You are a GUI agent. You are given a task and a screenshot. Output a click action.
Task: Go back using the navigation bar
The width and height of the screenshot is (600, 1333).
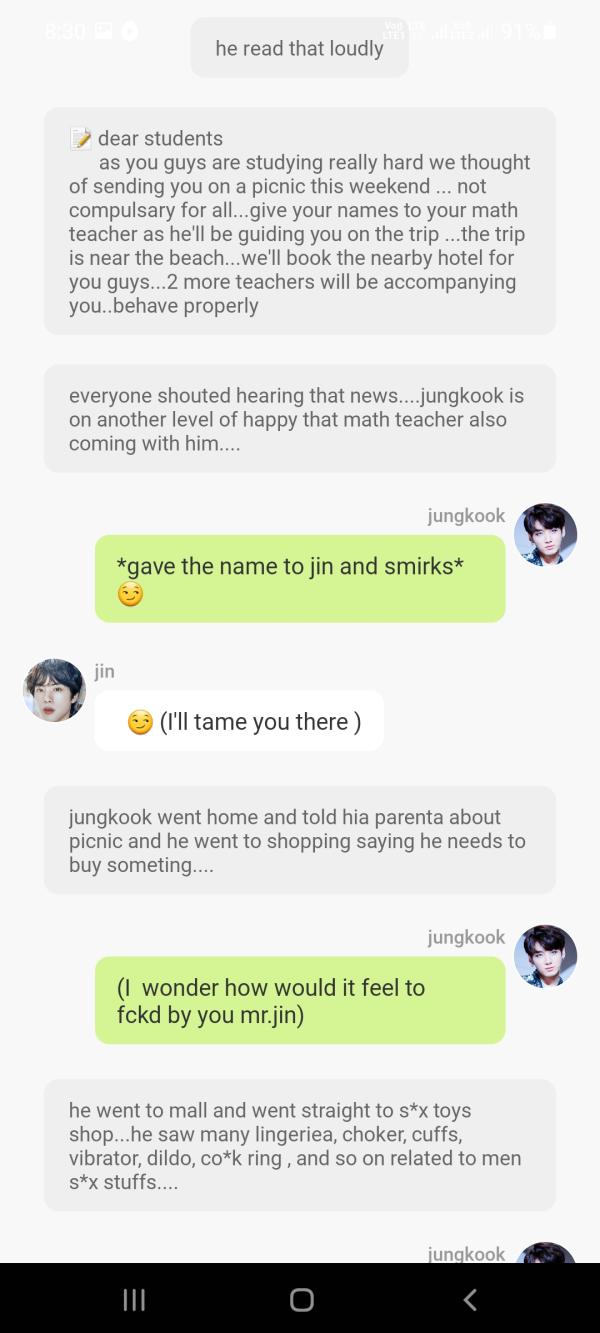click(x=470, y=1299)
